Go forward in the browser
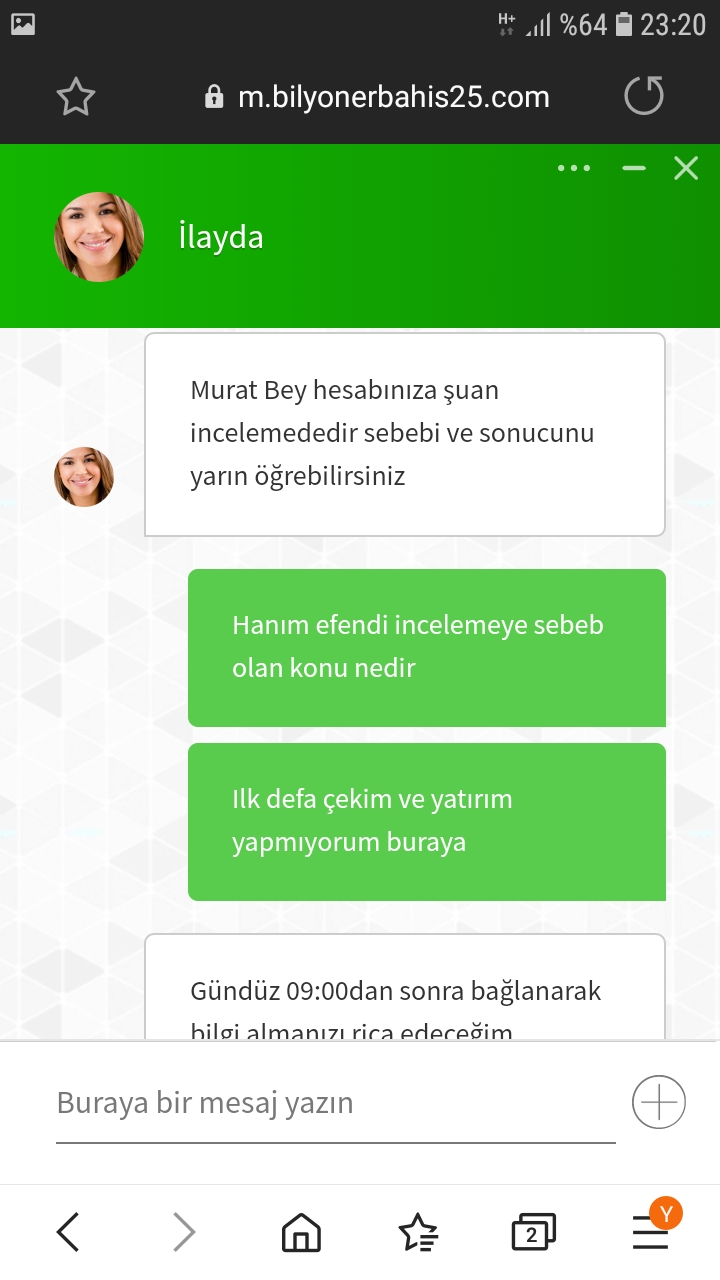Viewport: 720px width, 1280px height. tap(184, 1232)
